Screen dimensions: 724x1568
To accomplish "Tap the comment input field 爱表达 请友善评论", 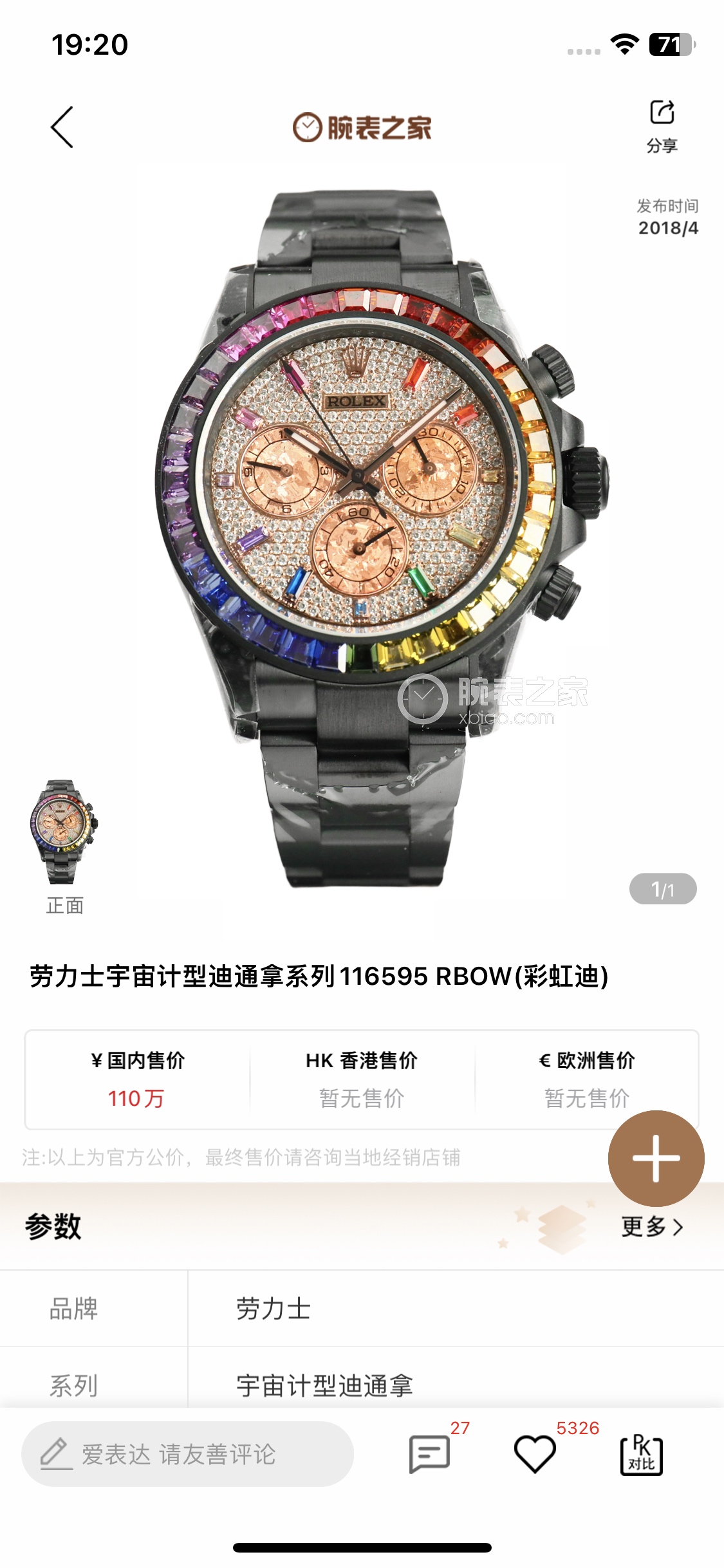I will coord(187,1454).
